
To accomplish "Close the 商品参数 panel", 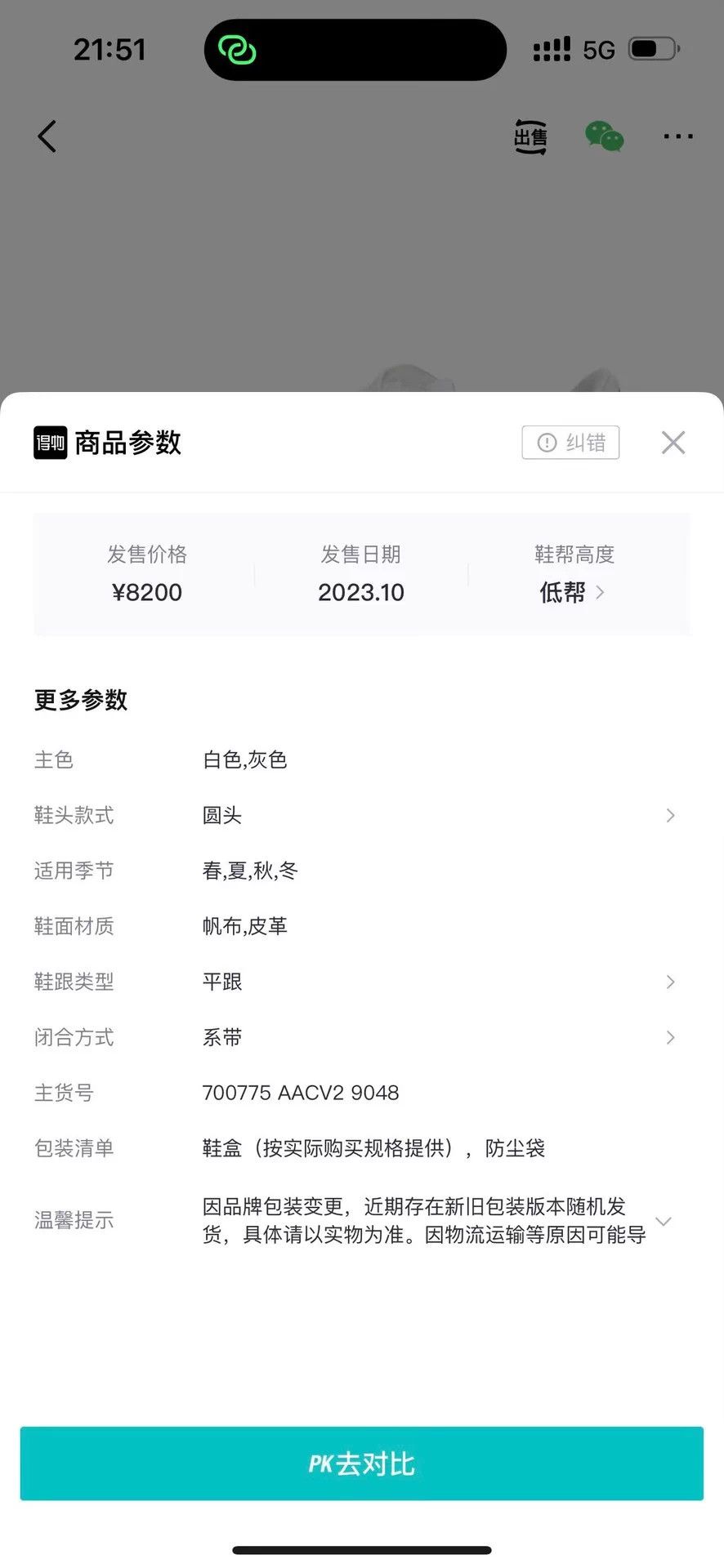I will pos(673,443).
